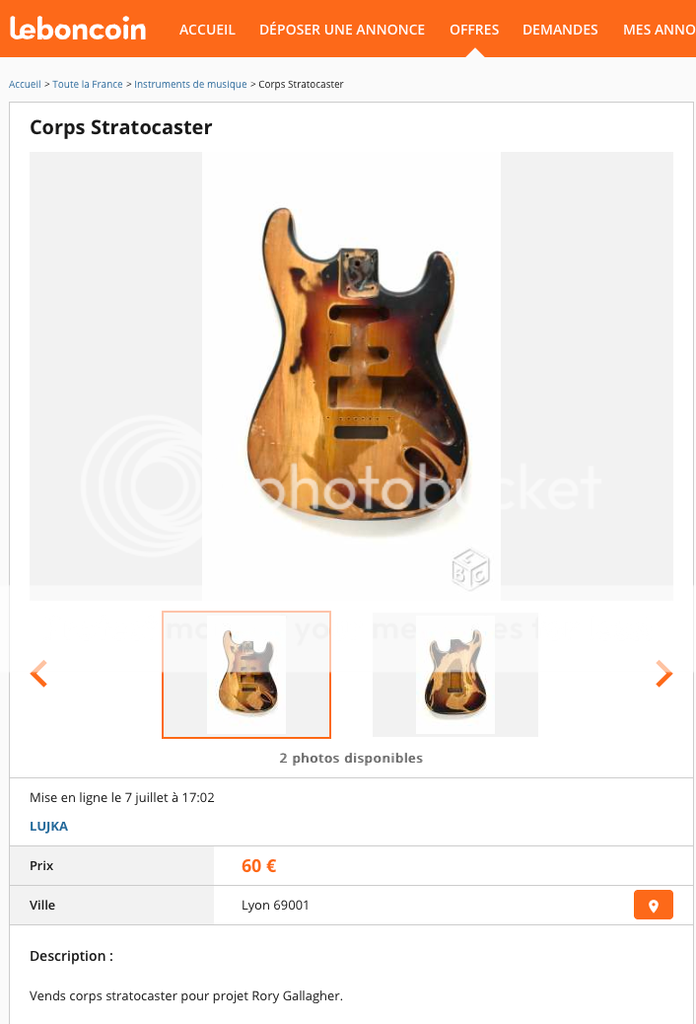Select the first guitar body thumbnail
This screenshot has width=696, height=1024.
[x=246, y=674]
